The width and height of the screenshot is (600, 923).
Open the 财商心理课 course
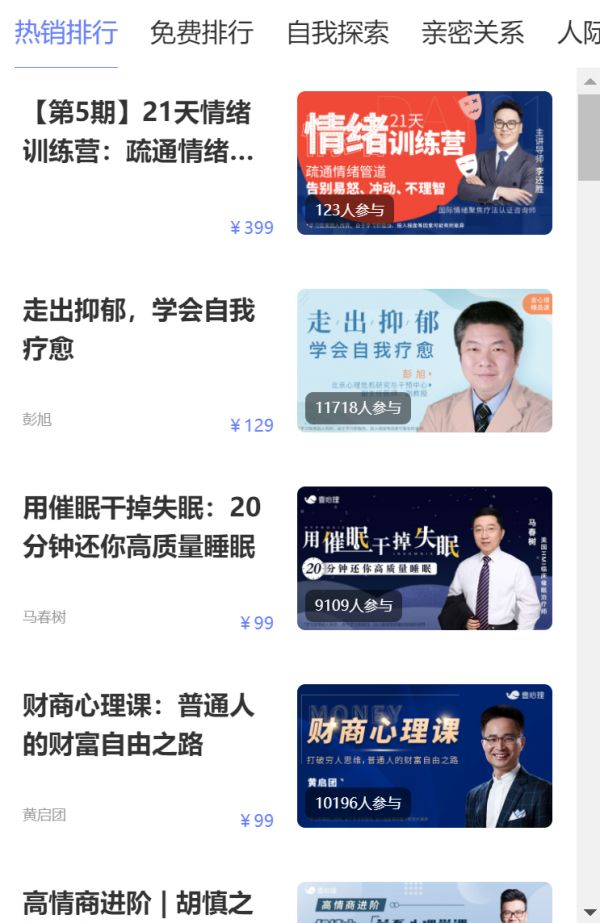(138, 725)
